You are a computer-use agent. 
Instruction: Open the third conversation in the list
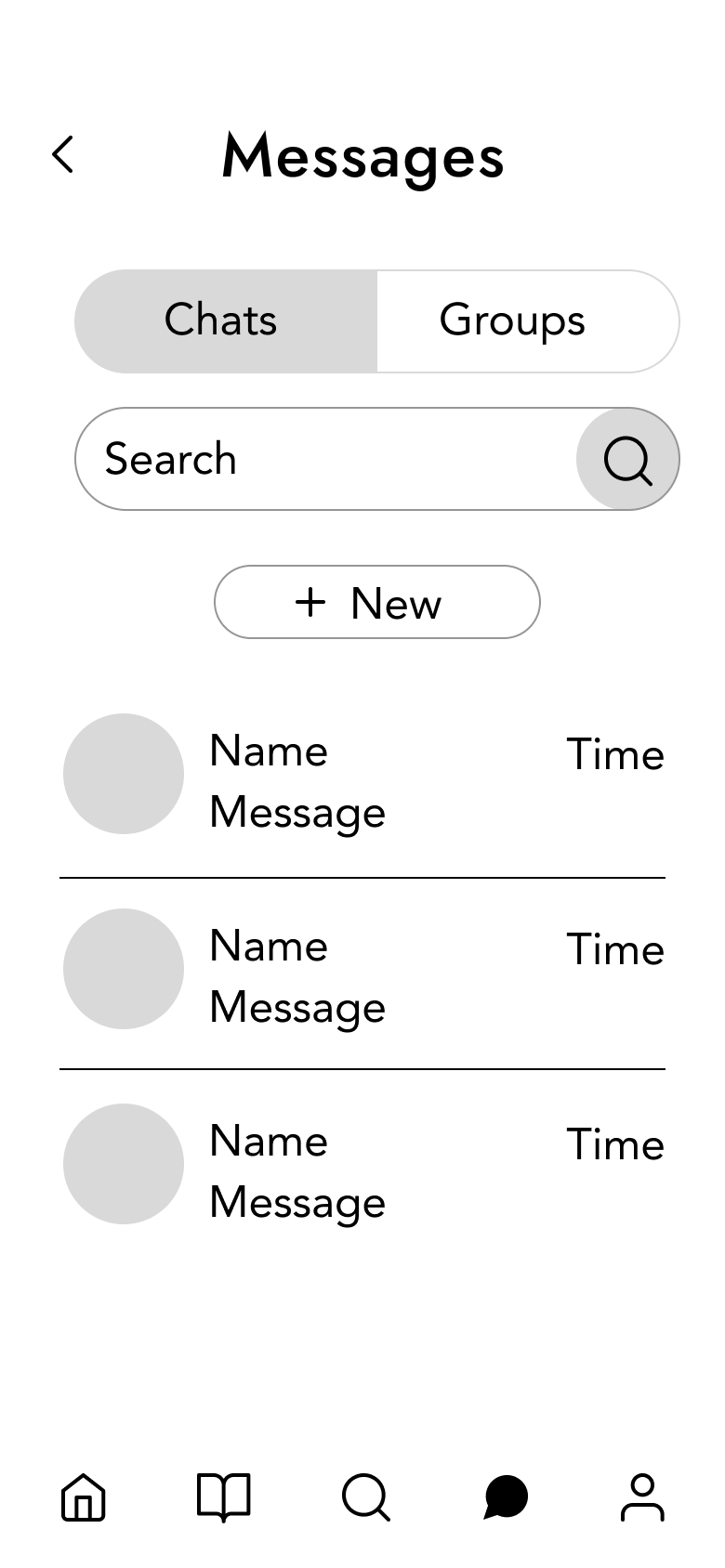267,1142
